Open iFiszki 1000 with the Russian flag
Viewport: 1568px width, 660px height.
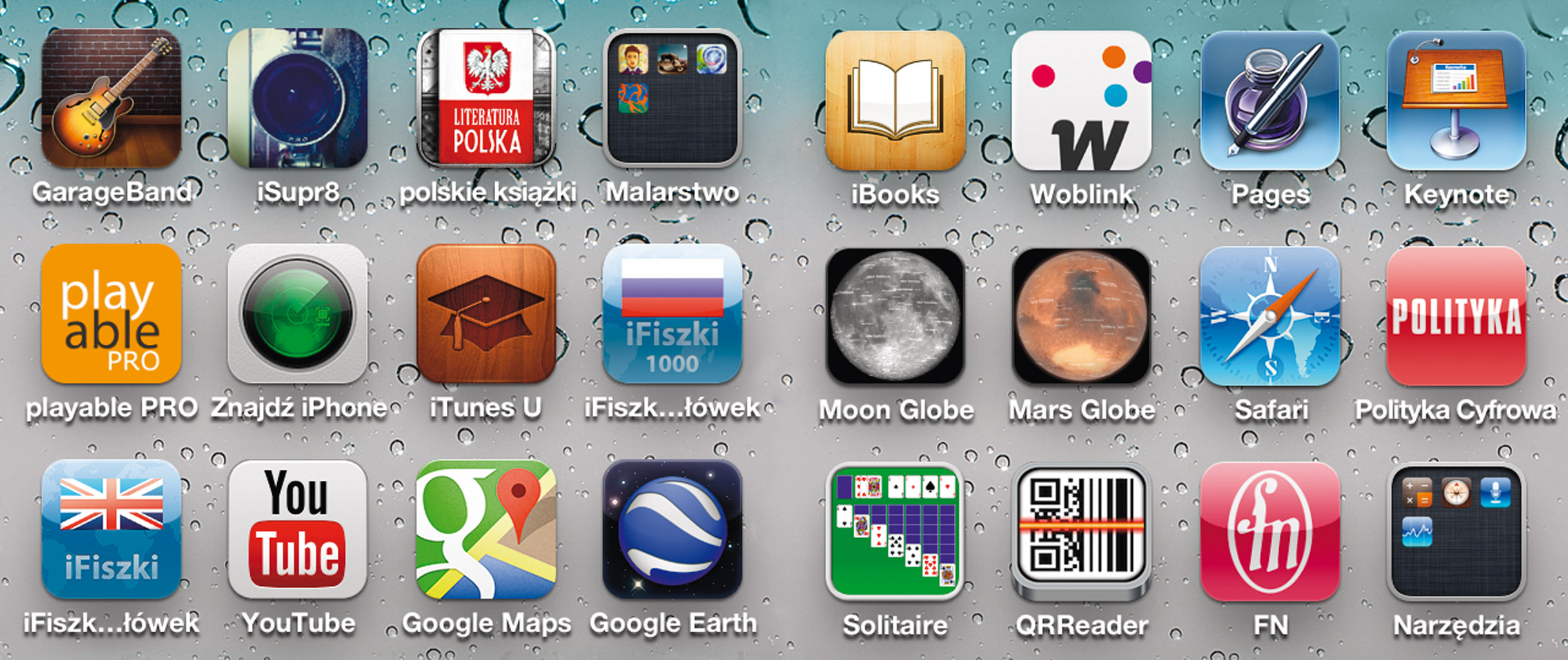point(672,314)
